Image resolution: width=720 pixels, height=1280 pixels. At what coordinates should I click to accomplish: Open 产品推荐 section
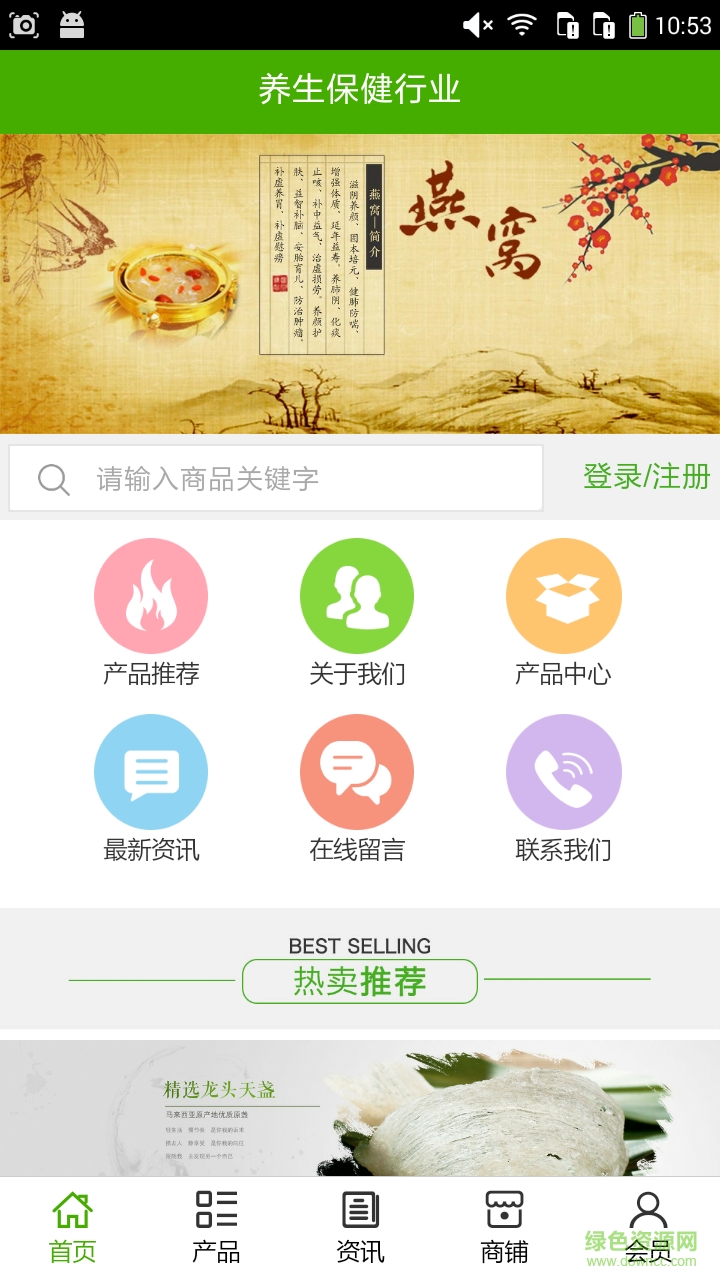pyautogui.click(x=151, y=612)
